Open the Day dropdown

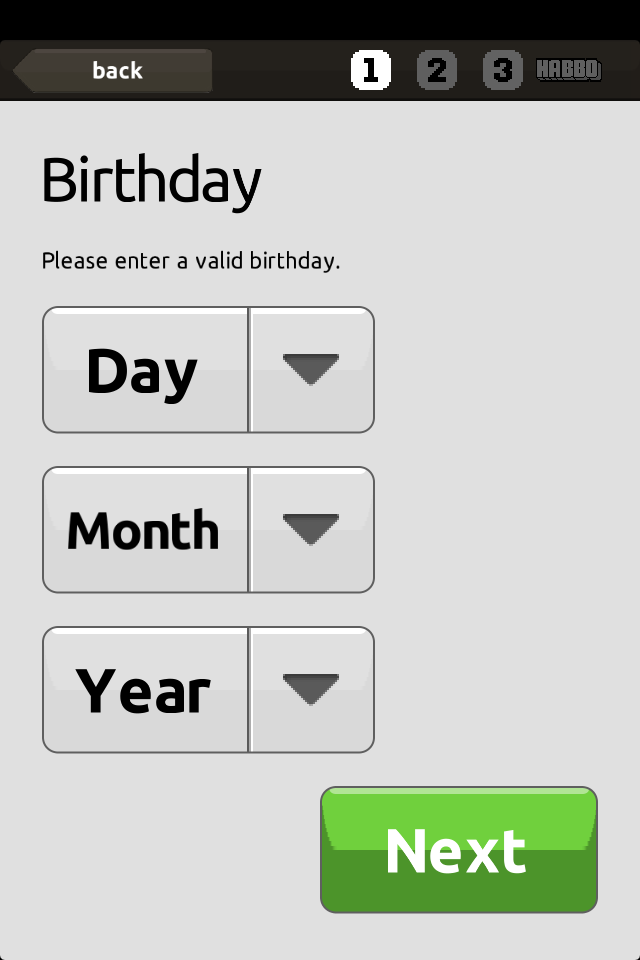pos(208,370)
